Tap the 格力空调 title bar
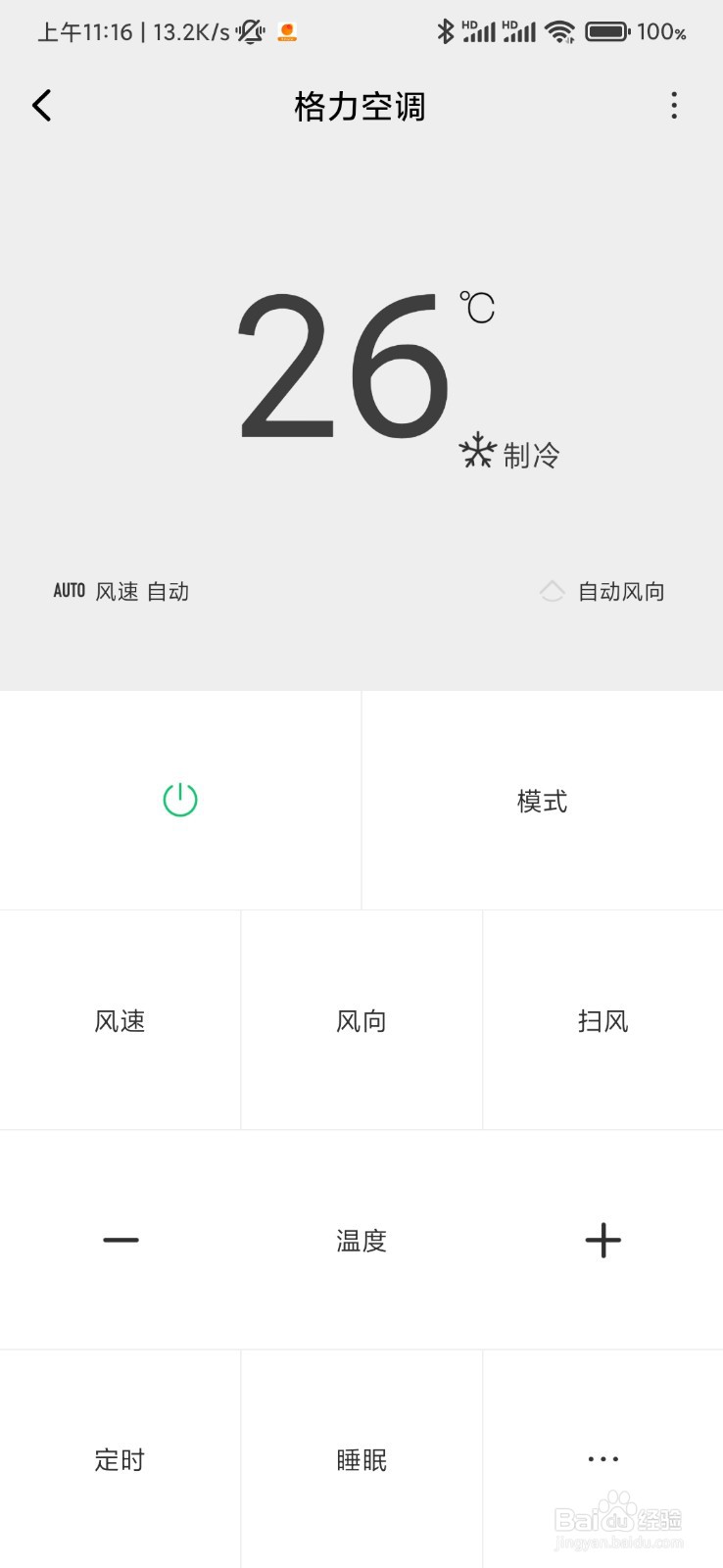The height and width of the screenshot is (1568, 723). pyautogui.click(x=359, y=105)
